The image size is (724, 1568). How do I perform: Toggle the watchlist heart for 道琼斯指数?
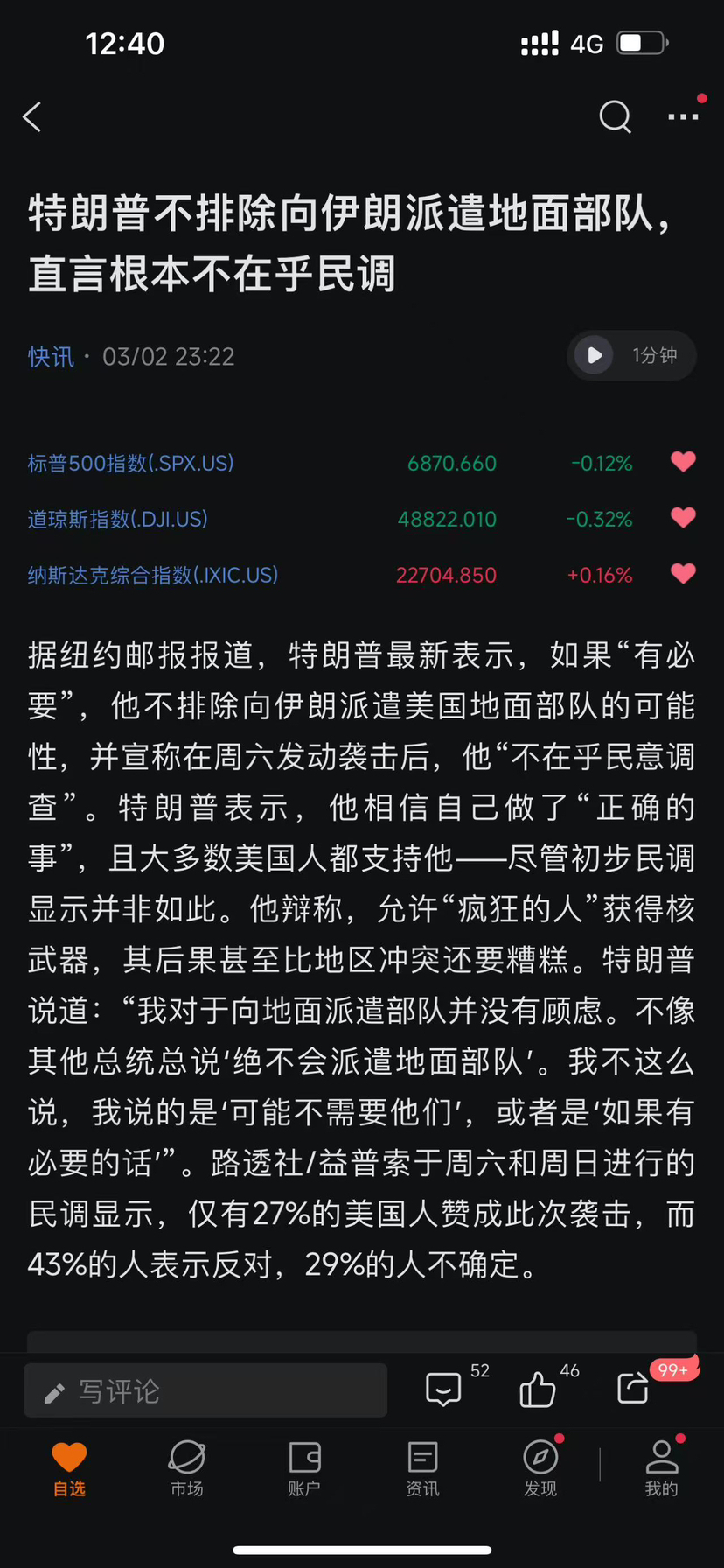683,518
